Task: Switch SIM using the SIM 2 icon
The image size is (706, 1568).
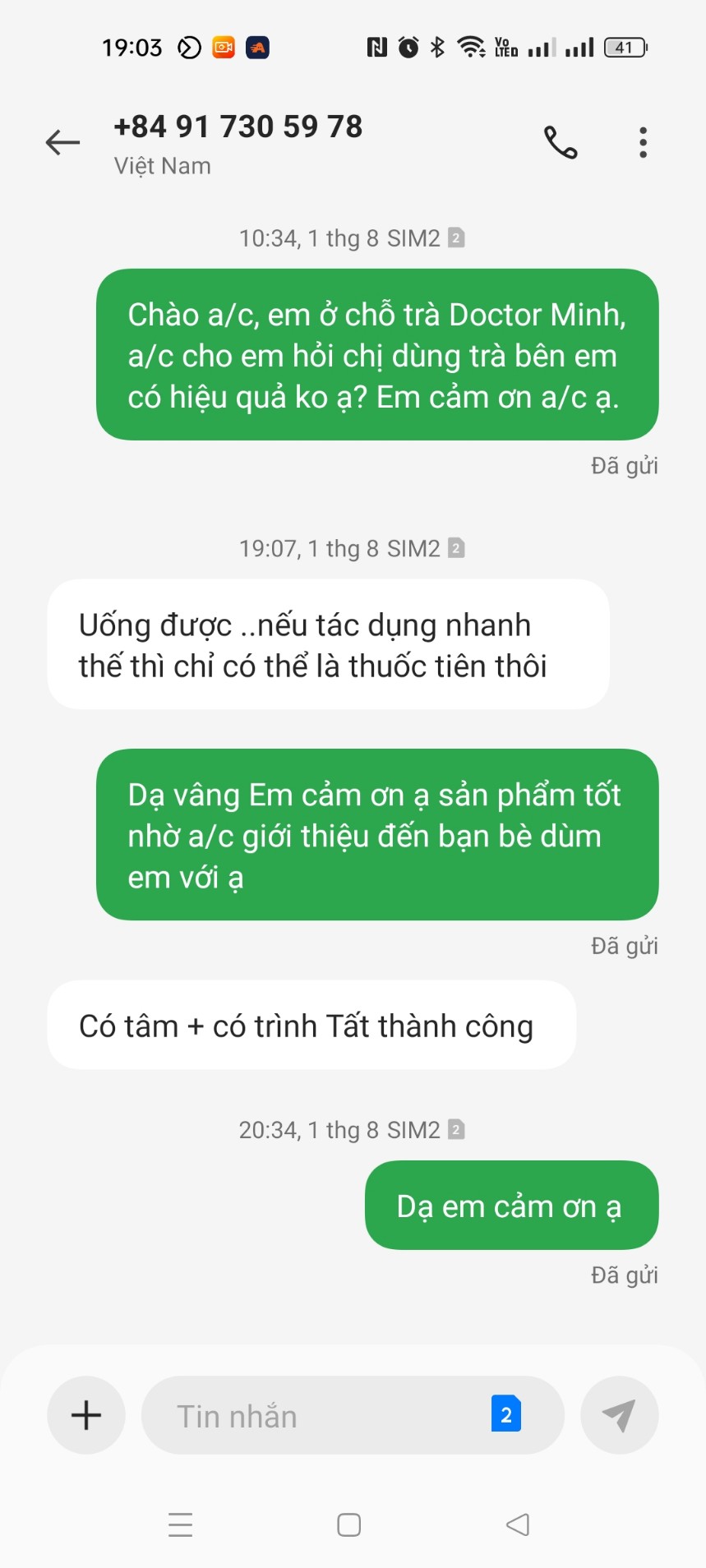Action: pyautogui.click(x=505, y=1414)
